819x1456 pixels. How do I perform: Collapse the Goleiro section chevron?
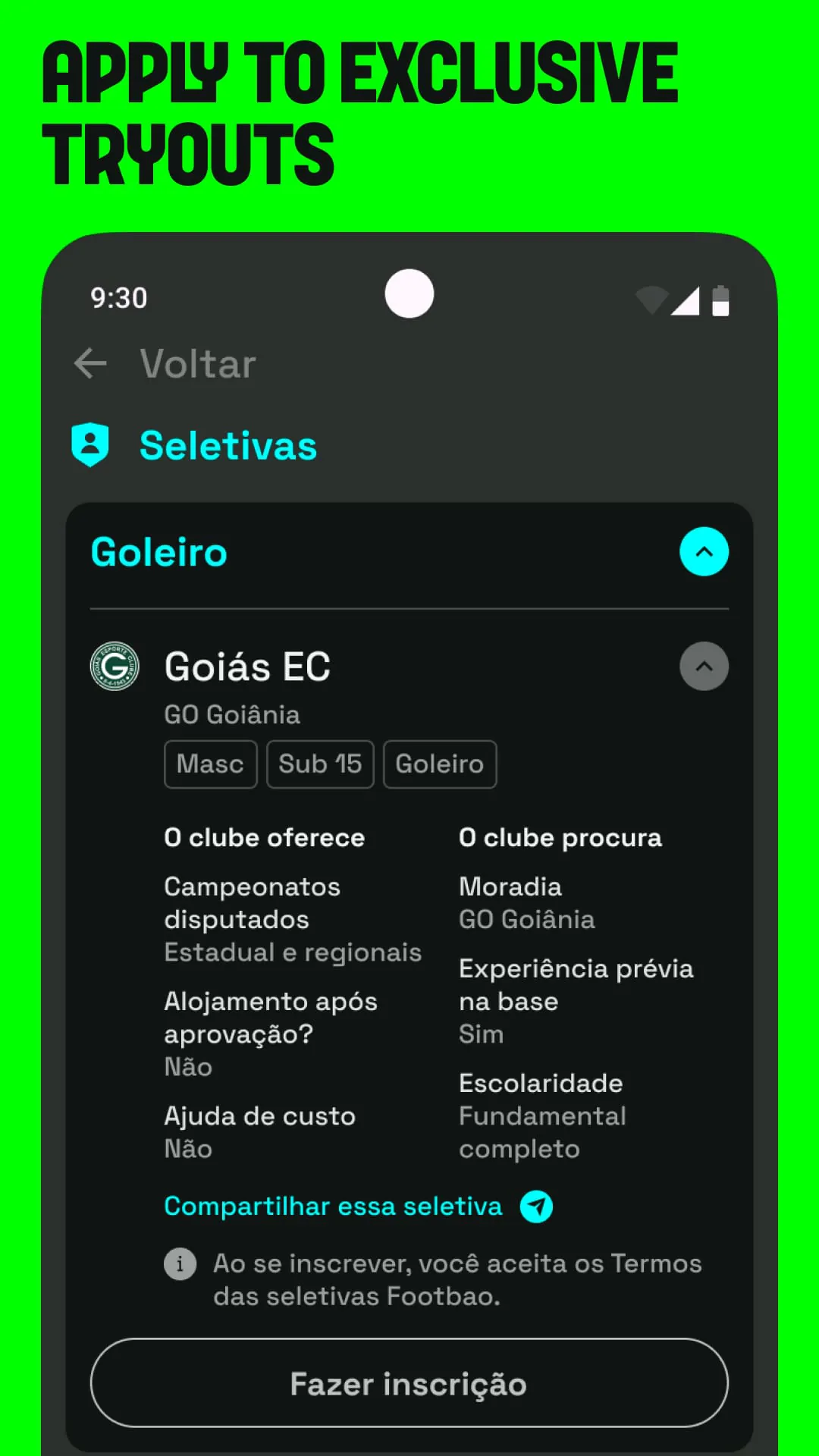pyautogui.click(x=703, y=551)
